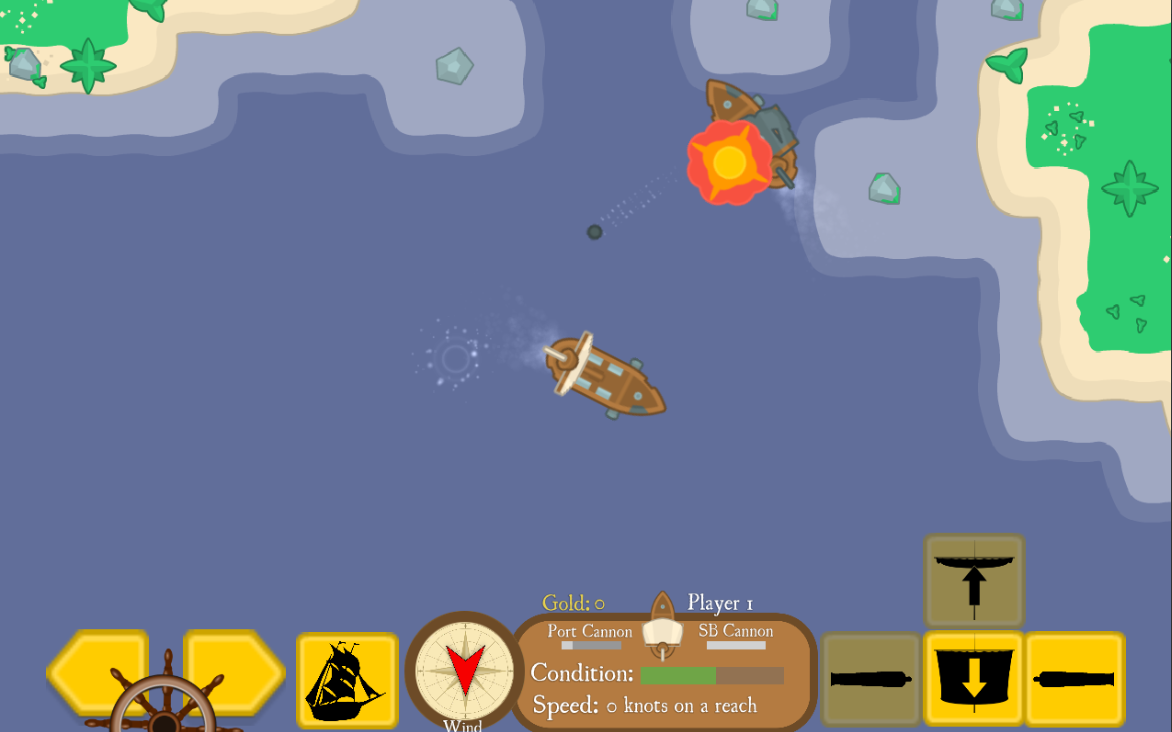Tap the black ship silhouette button
Screen dimensions: 1172x732
(347, 680)
